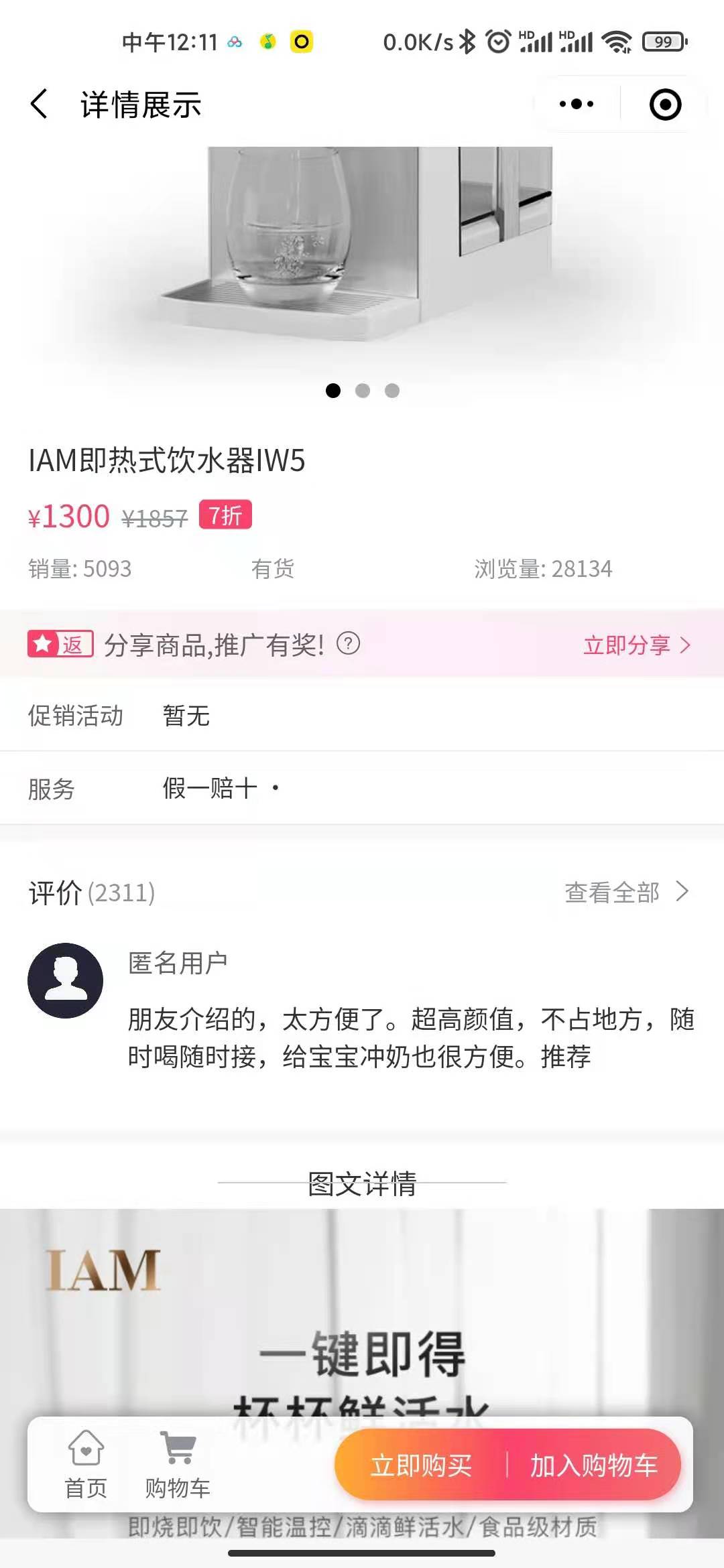Go to 首页 from bottom bar
This screenshot has width=724, height=1568.
[86, 1464]
